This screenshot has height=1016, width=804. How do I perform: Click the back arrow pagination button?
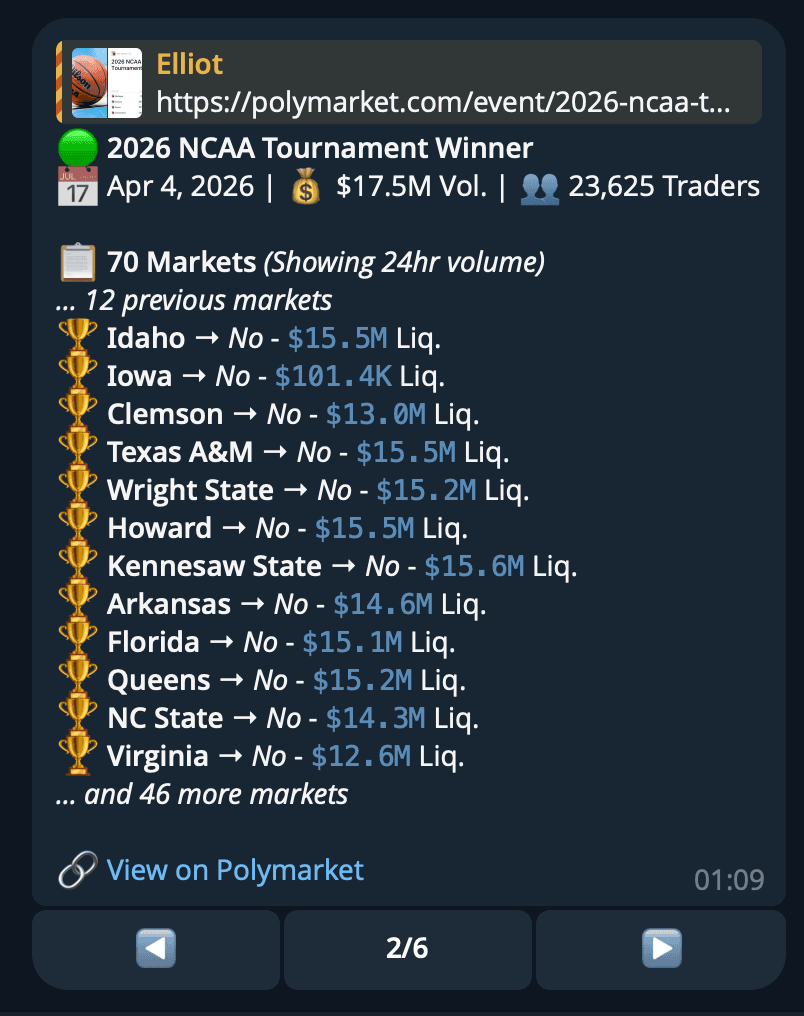point(155,950)
